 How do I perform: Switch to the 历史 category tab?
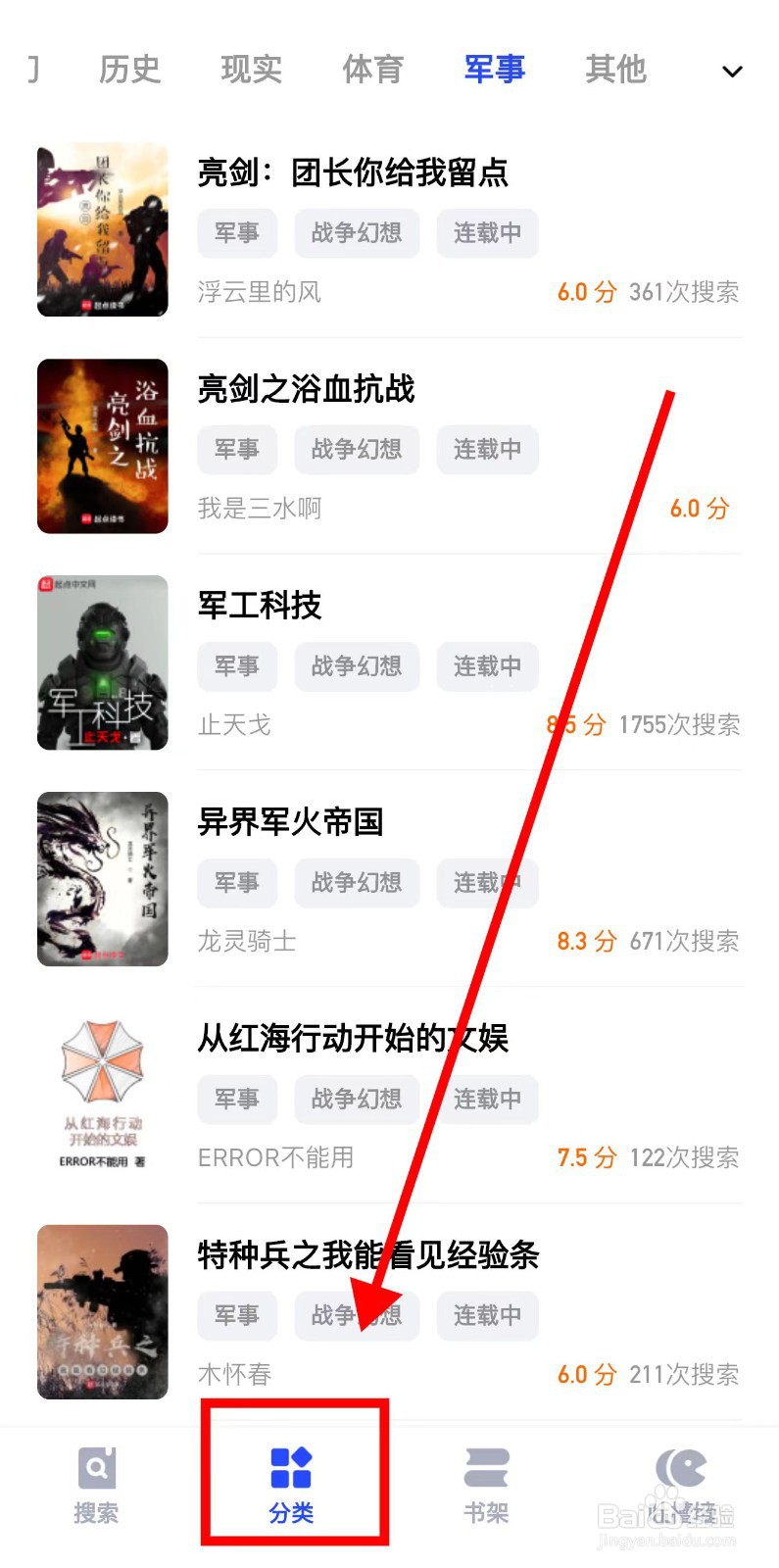coord(130,69)
